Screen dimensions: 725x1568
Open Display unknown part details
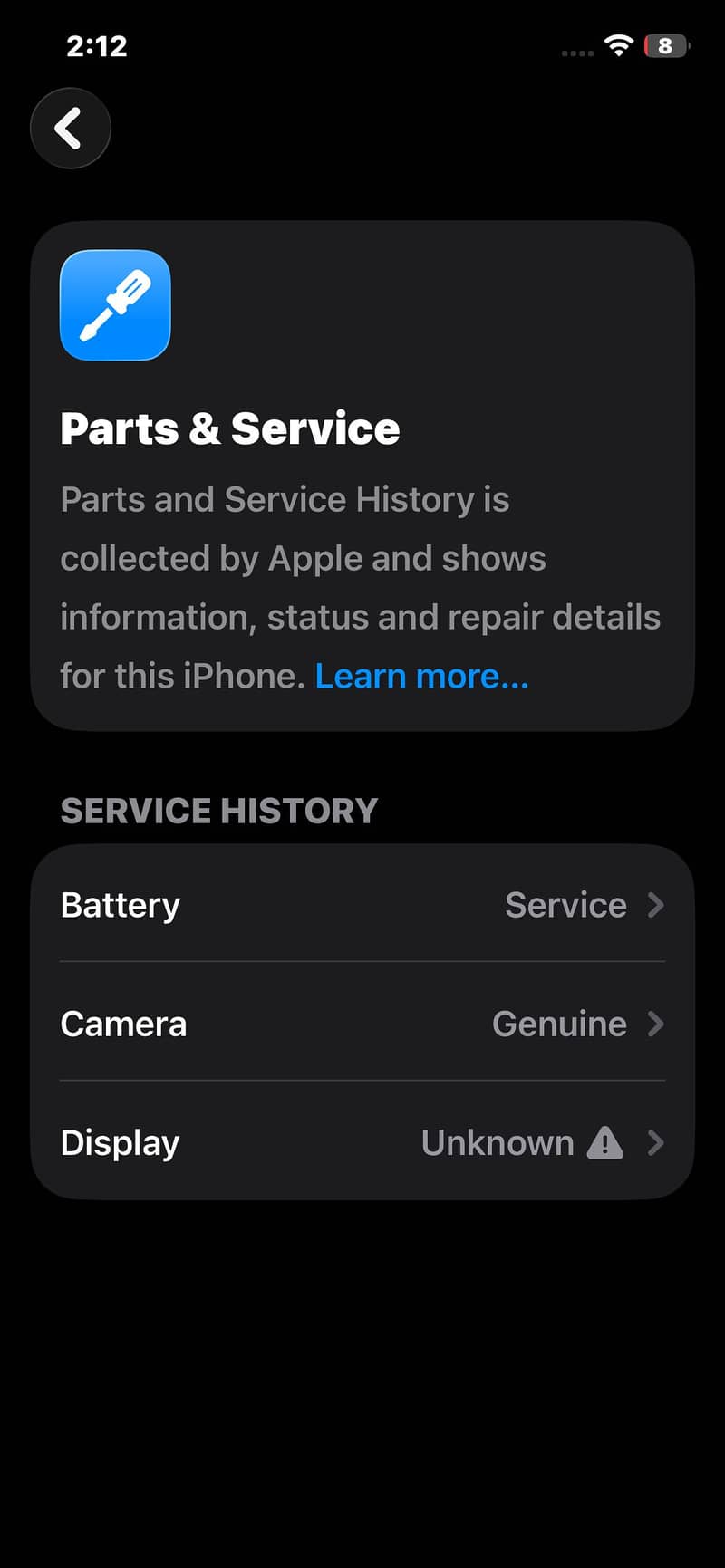click(362, 1143)
